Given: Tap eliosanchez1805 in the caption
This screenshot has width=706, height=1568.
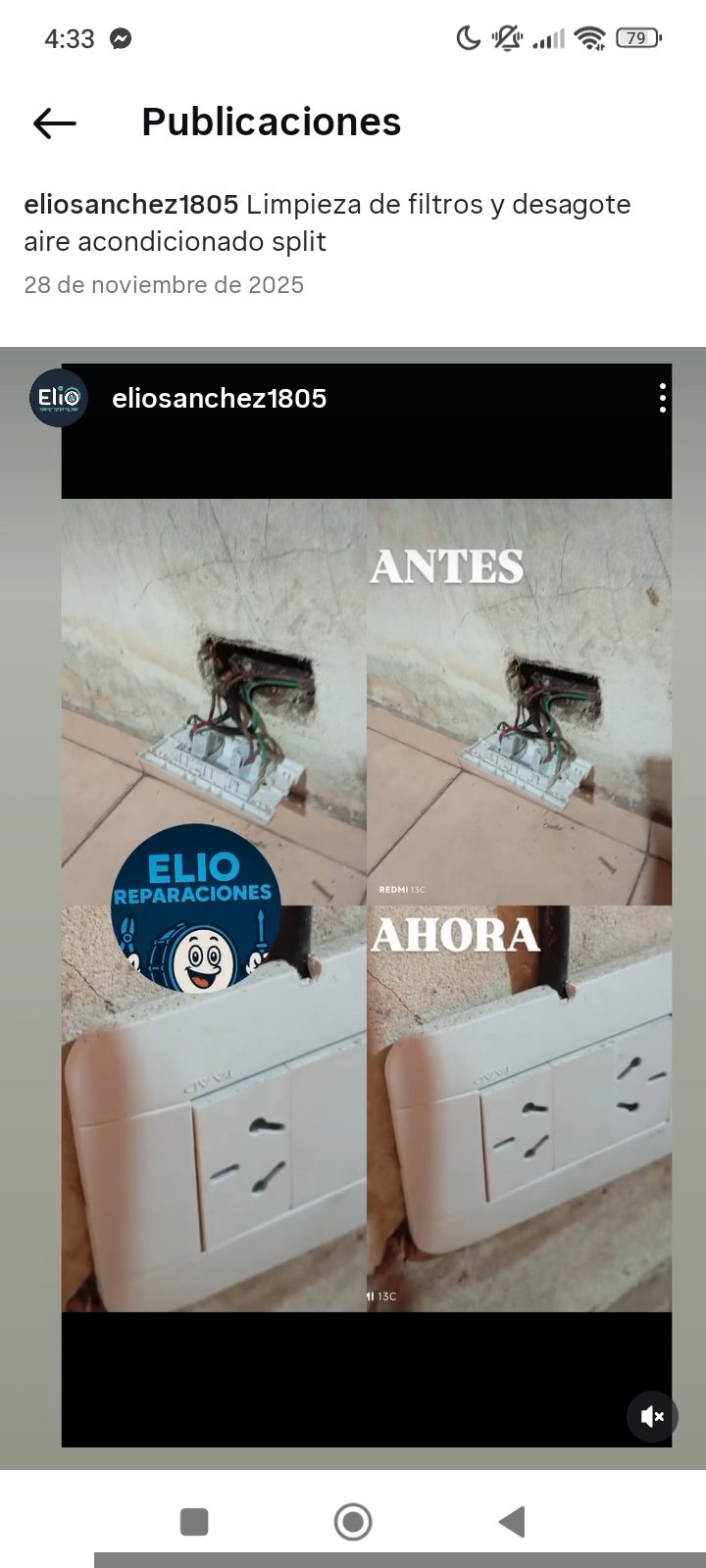Looking at the screenshot, I should [x=130, y=205].
